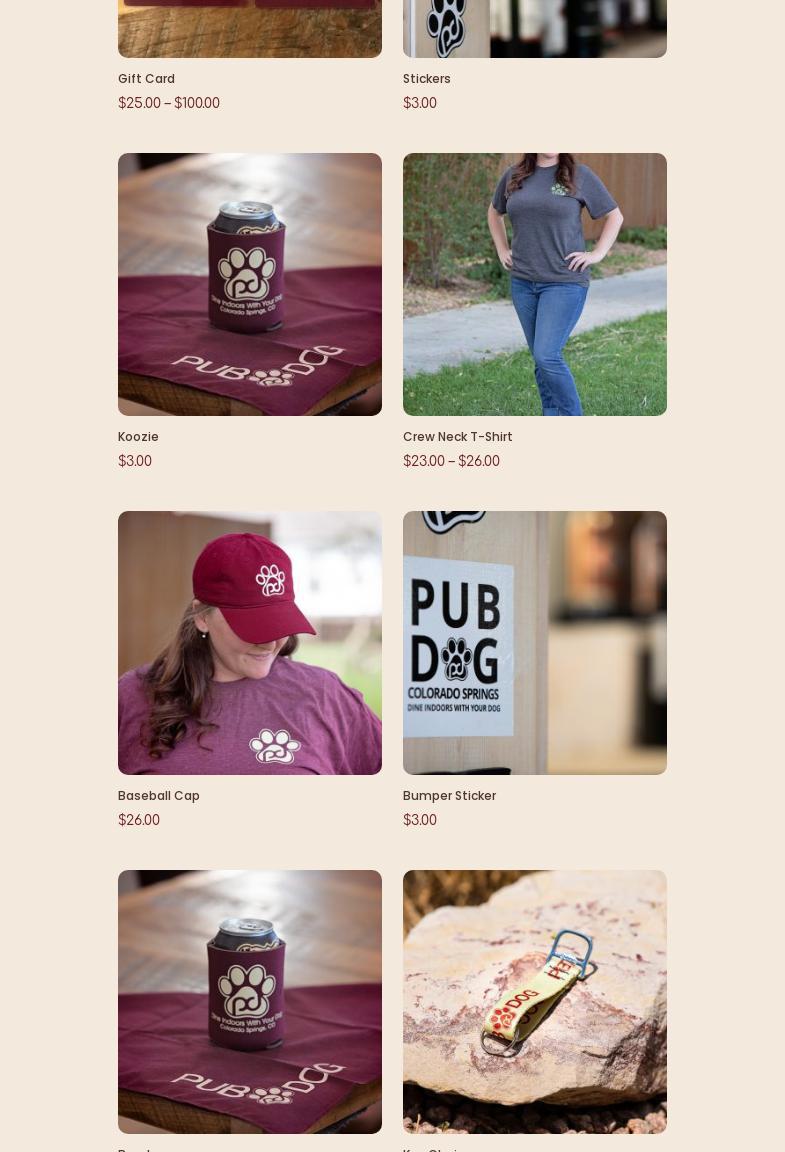Viewport: 785px width, 1152px height.
Task: Open the koozie-on-bandana product at the bottom
Action: tap(250, 1001)
